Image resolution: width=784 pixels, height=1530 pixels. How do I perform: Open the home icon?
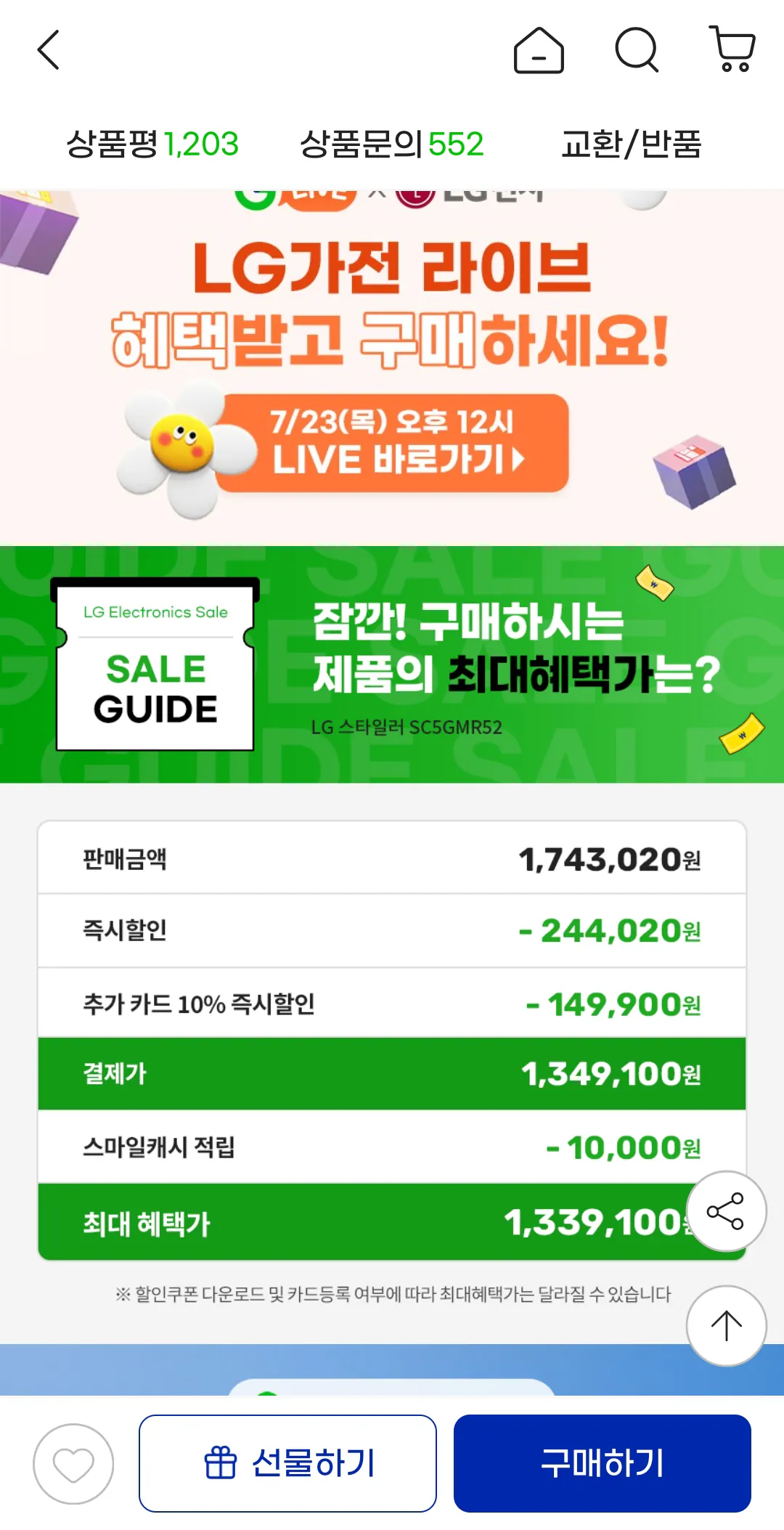point(539,50)
